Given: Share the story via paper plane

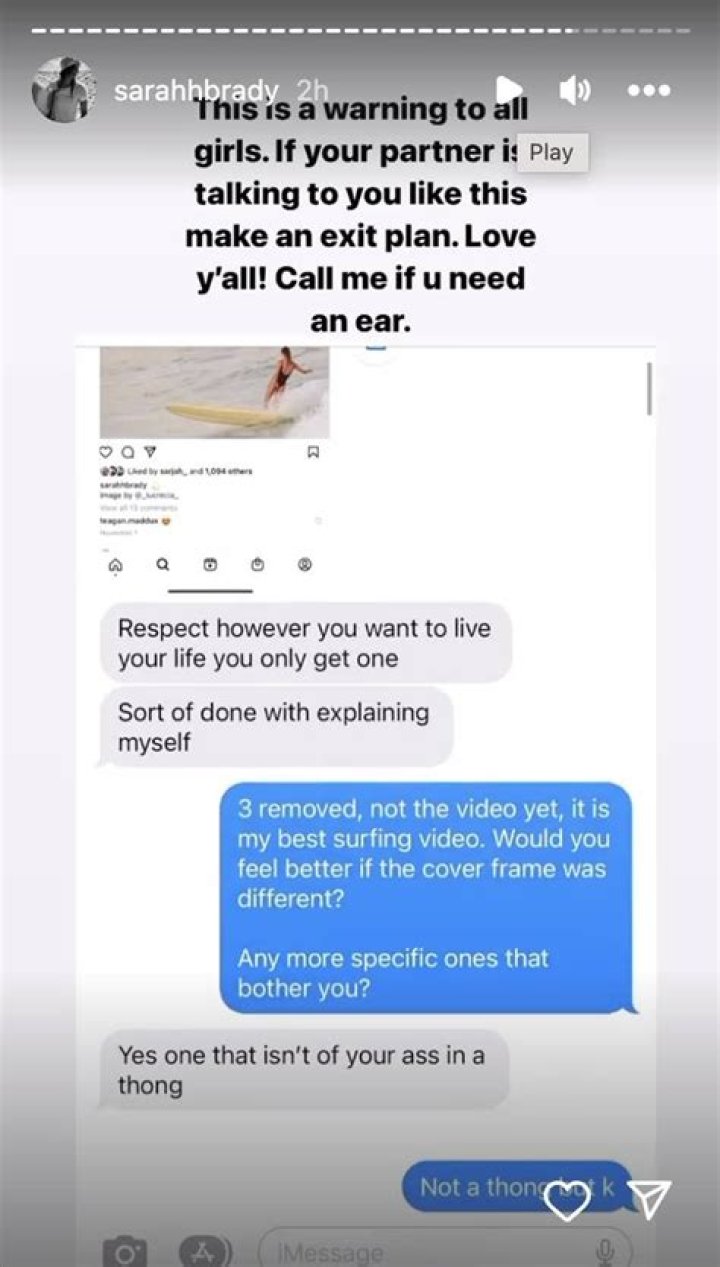Looking at the screenshot, I should (650, 1198).
